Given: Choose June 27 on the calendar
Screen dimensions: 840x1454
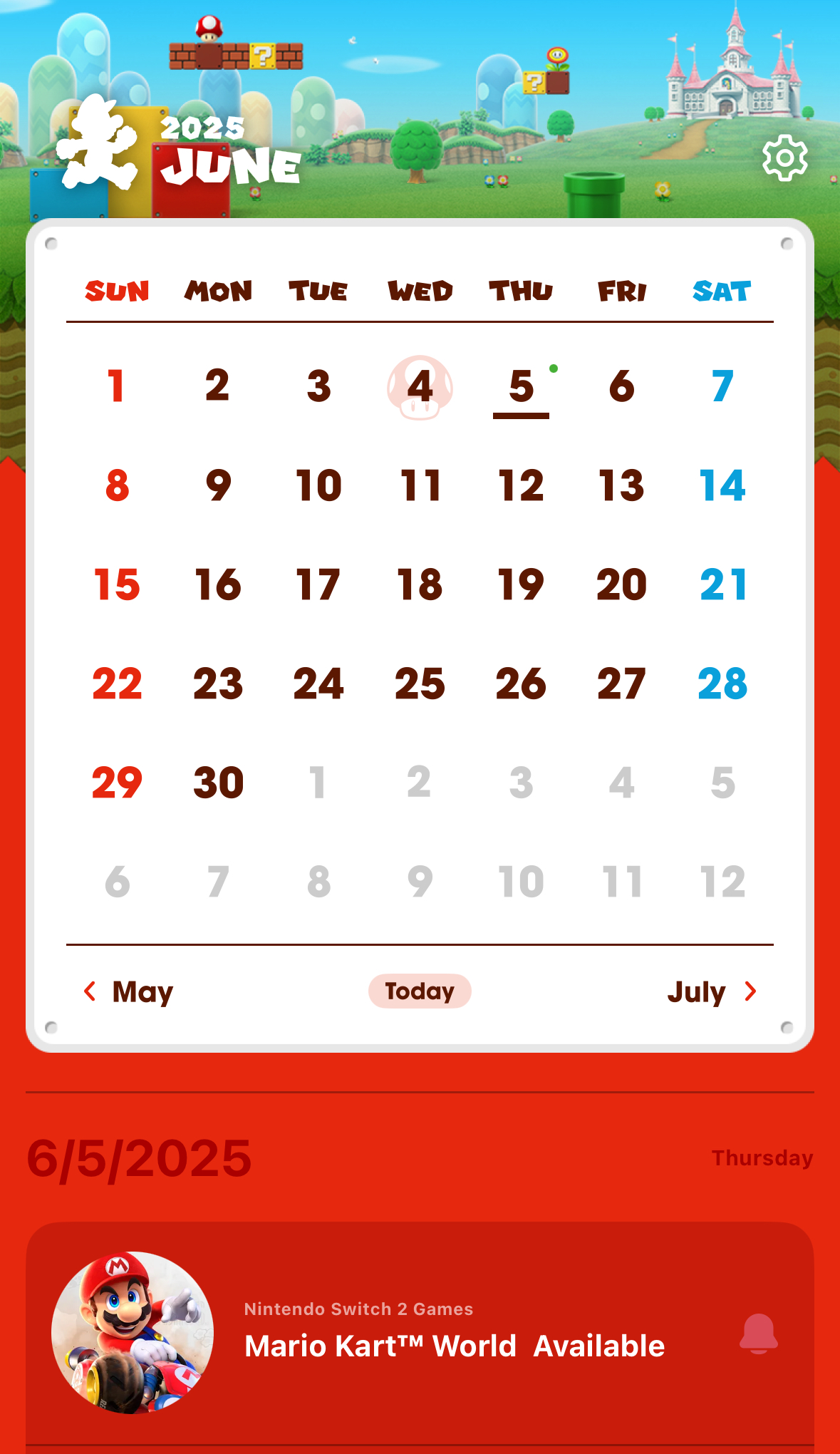Looking at the screenshot, I should (621, 684).
